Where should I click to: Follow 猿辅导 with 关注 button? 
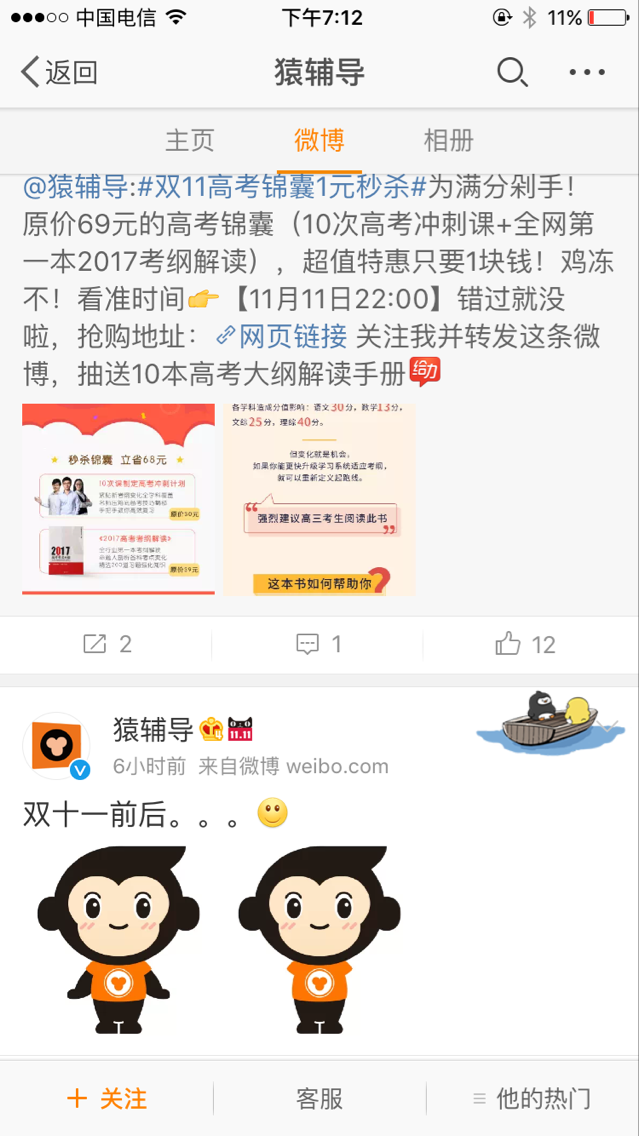click(106, 1099)
